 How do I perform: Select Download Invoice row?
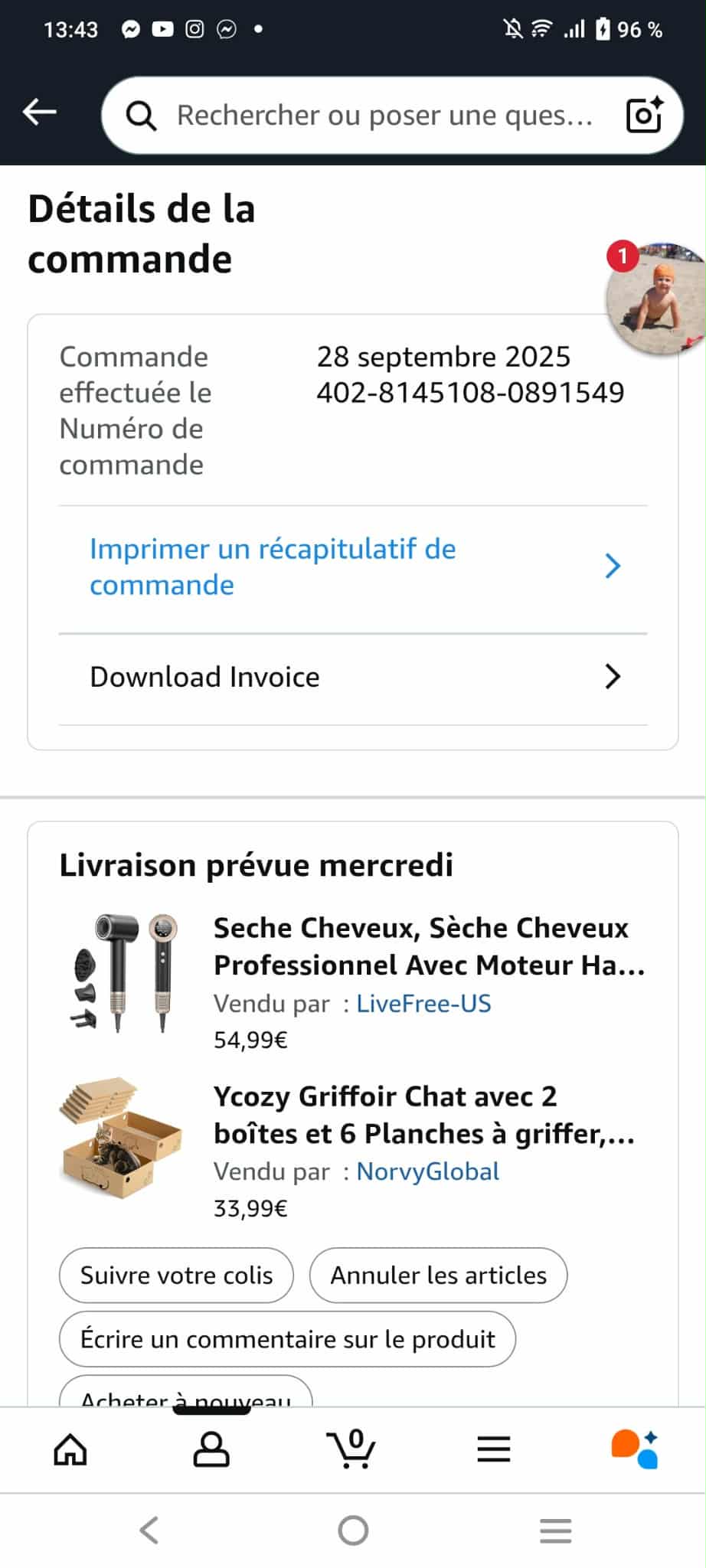pyautogui.click(x=352, y=678)
